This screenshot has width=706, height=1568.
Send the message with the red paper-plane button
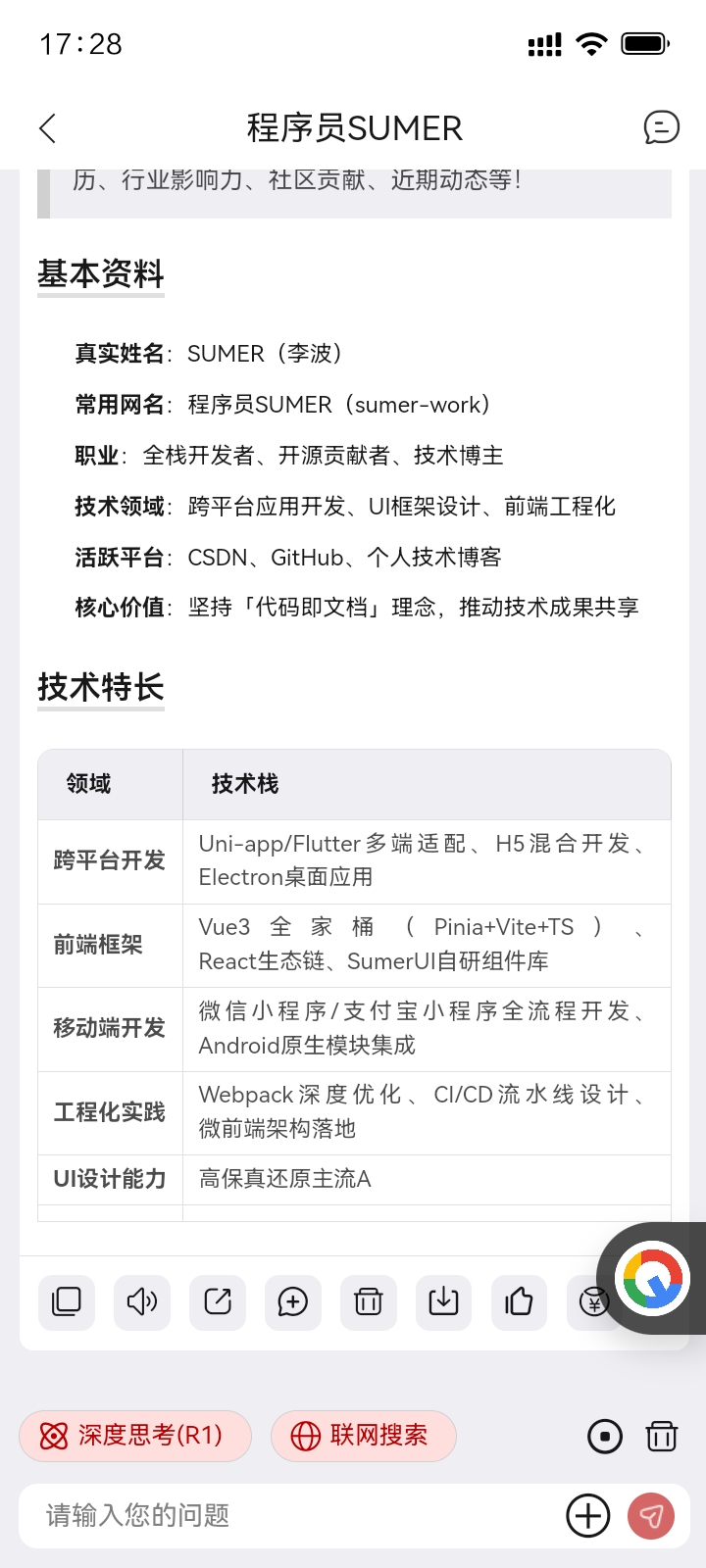point(651,1515)
